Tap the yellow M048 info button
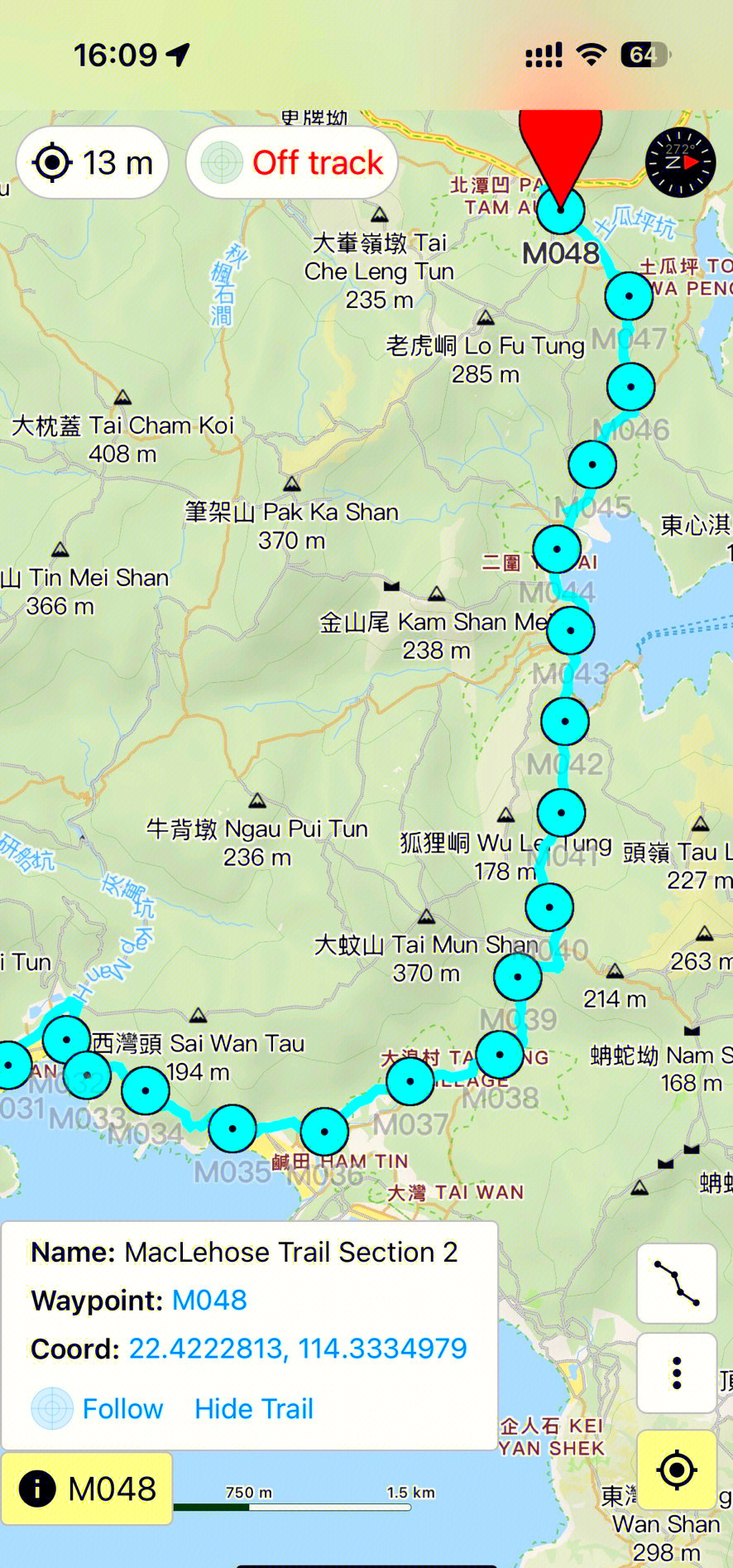This screenshot has height=1568, width=733. (x=88, y=1489)
